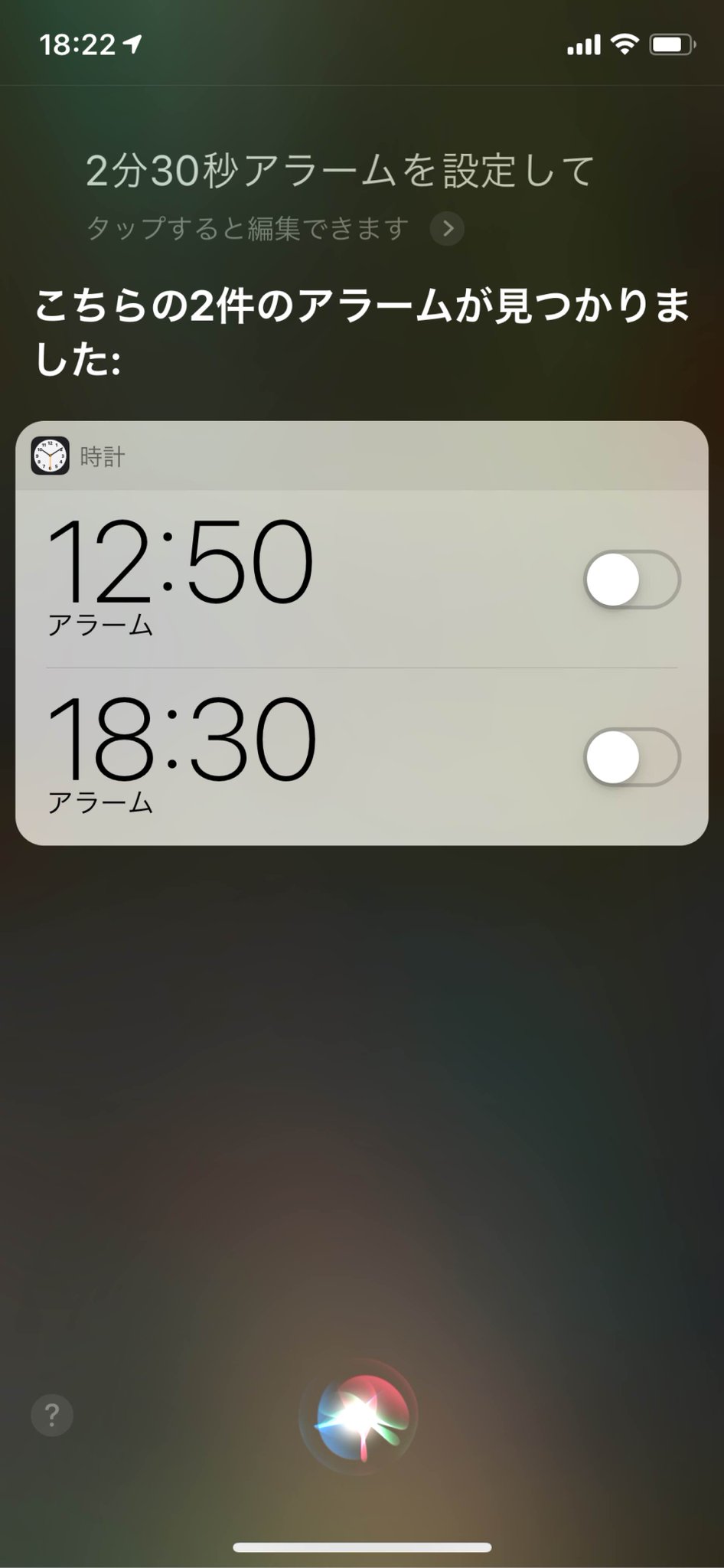This screenshot has width=724, height=1568.
Task: Activate the Siri orb to speak again
Action: (358, 1415)
